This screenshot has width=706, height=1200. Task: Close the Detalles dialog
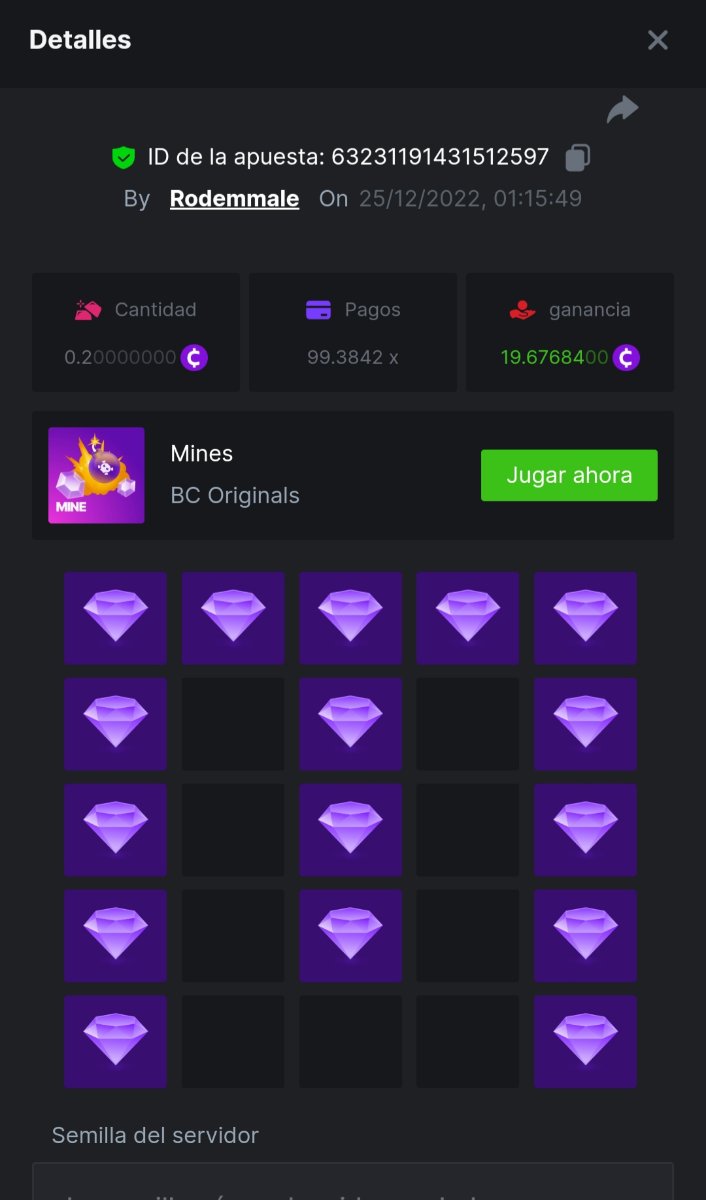point(657,40)
